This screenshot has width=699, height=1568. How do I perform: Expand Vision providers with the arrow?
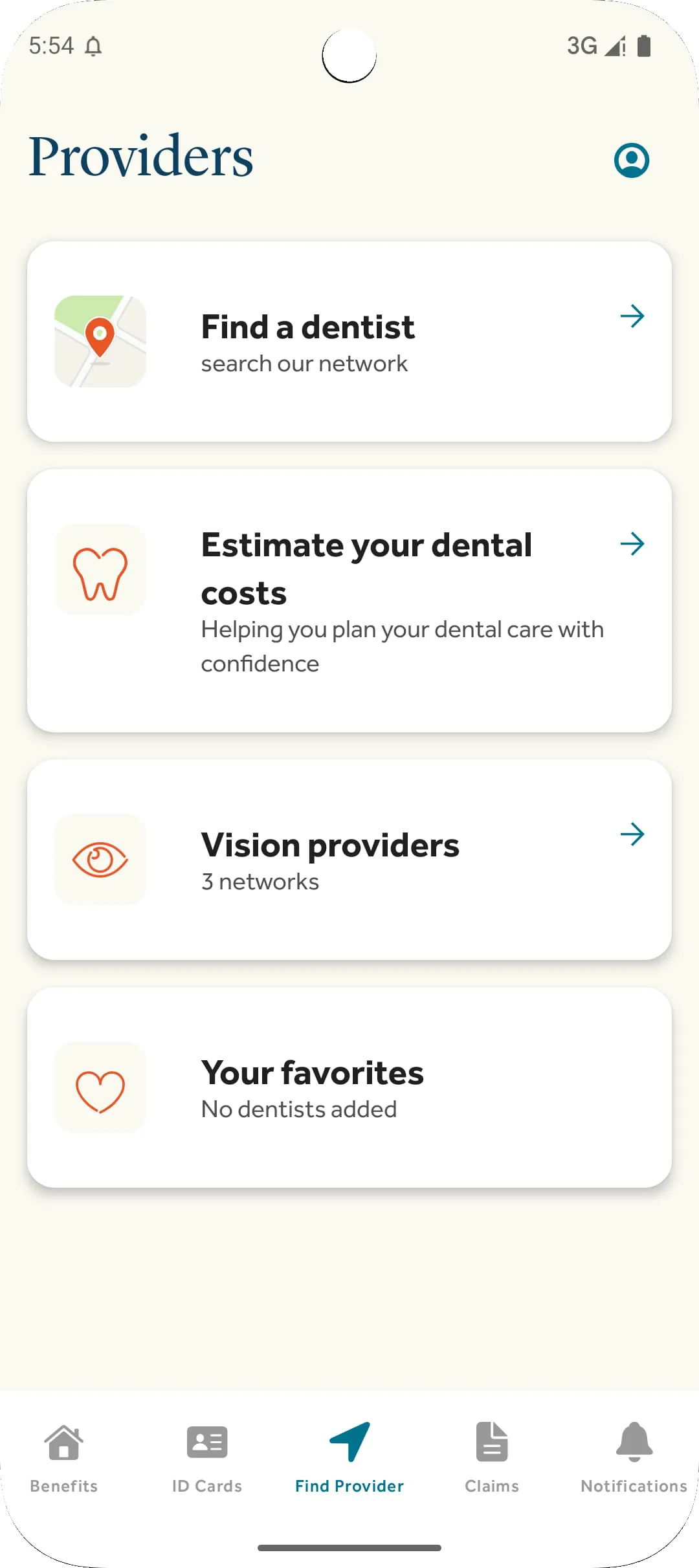634,834
